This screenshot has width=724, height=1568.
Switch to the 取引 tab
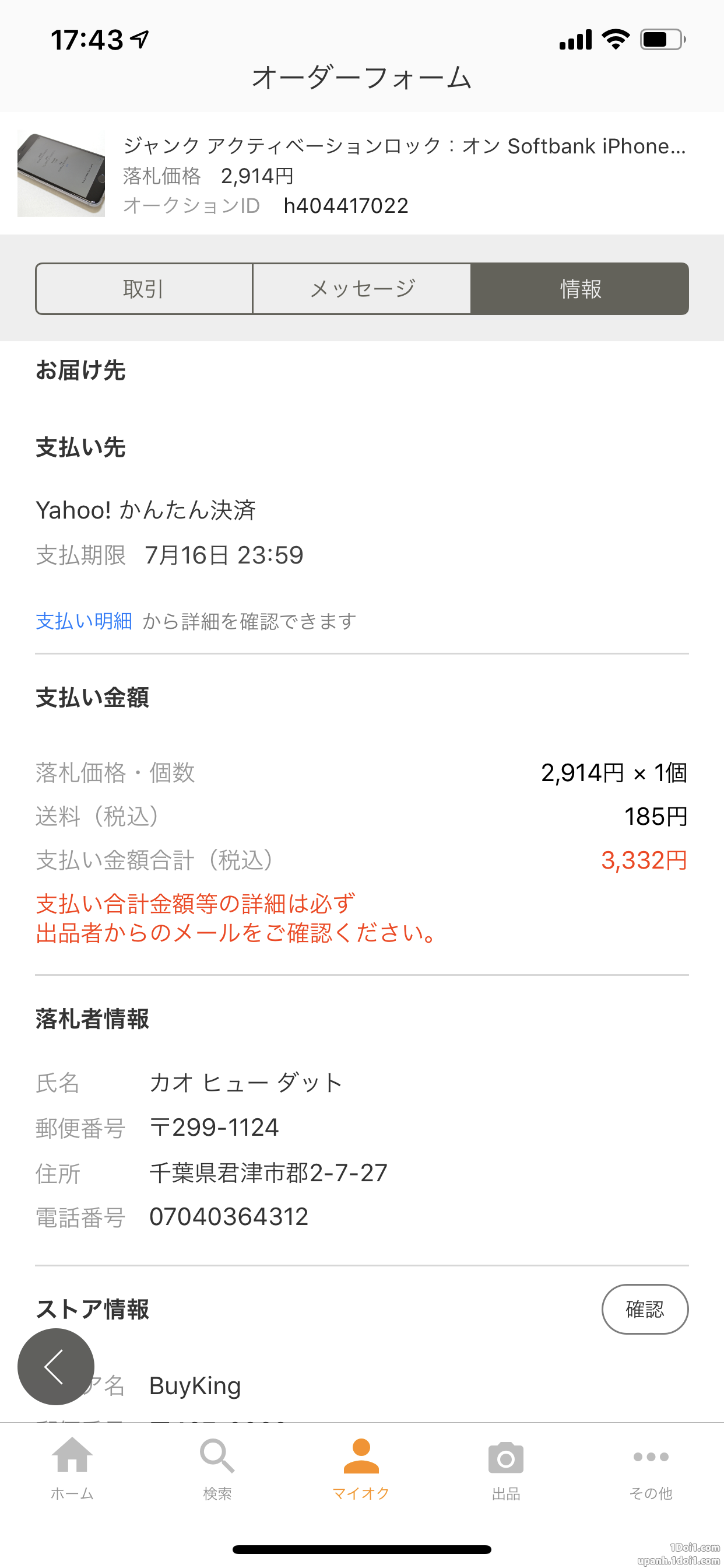[x=143, y=289]
